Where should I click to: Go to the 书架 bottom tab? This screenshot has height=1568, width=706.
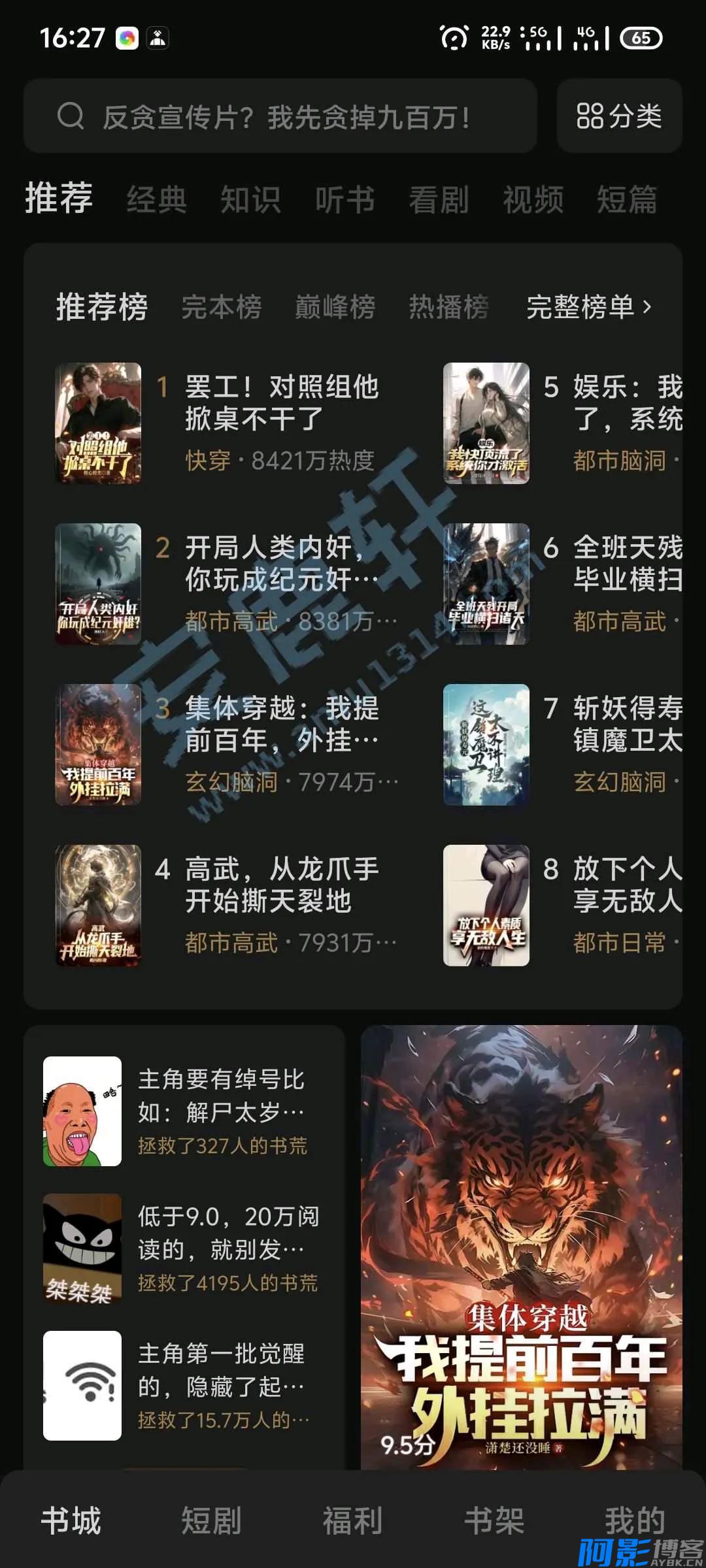(494, 1520)
